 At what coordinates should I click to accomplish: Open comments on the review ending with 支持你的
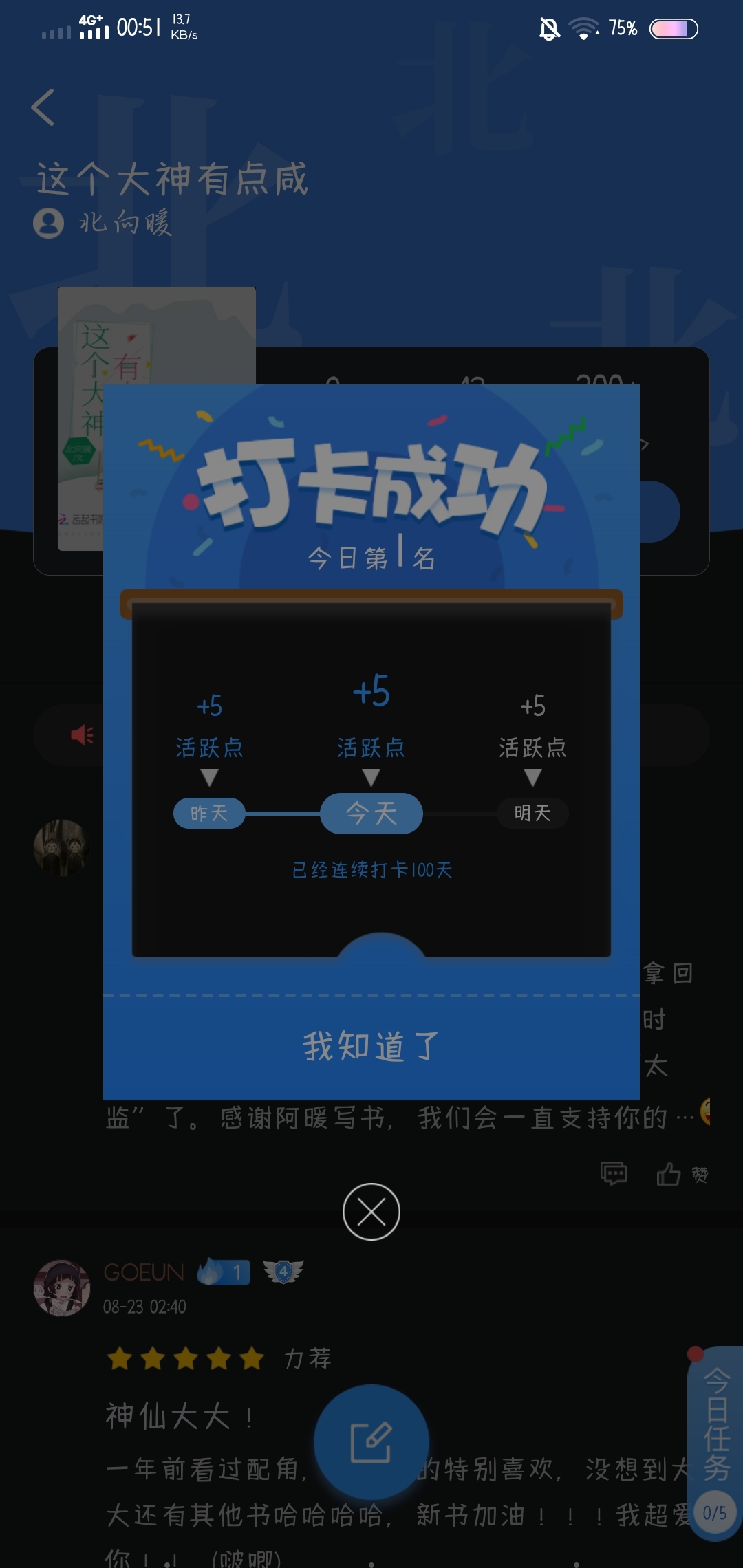pyautogui.click(x=613, y=1173)
